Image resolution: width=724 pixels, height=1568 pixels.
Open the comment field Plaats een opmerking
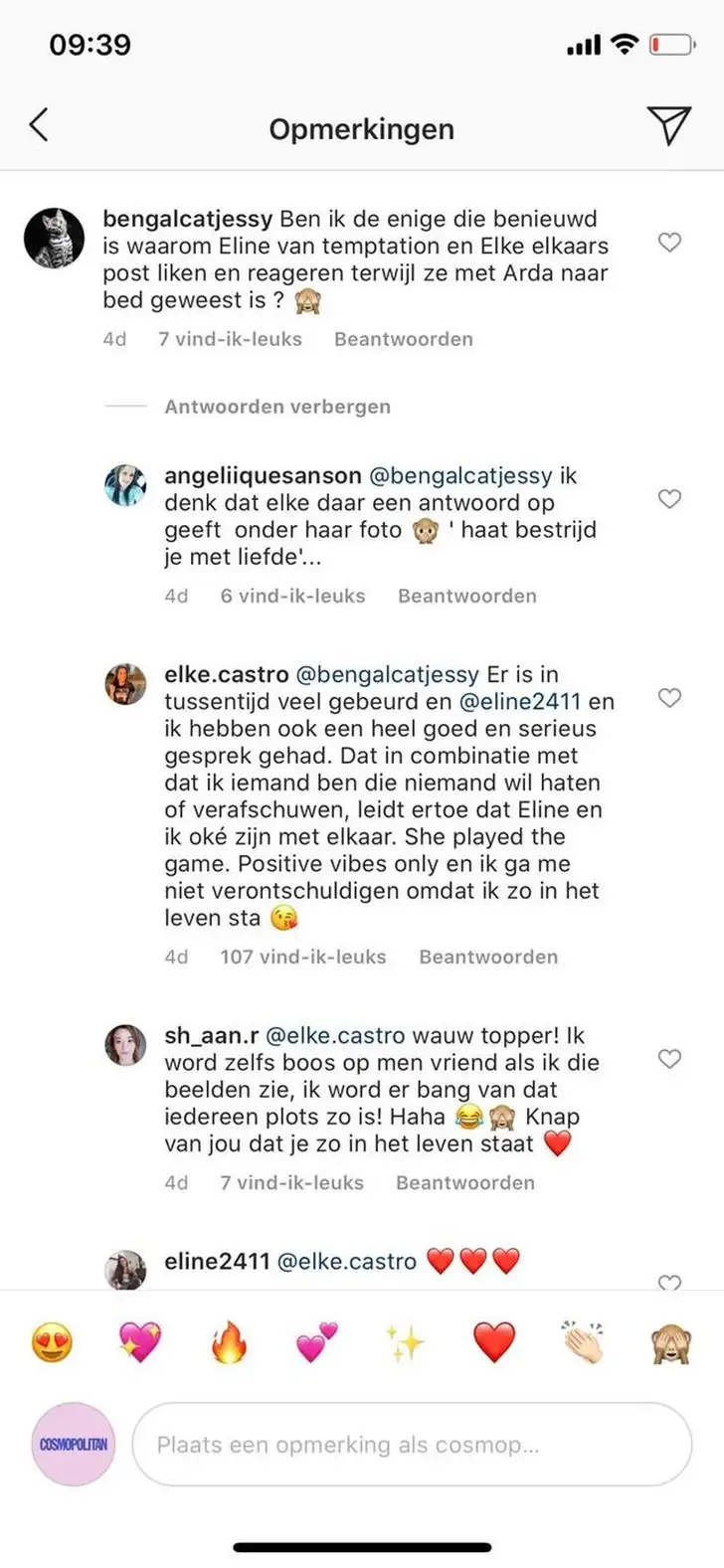(x=412, y=1445)
